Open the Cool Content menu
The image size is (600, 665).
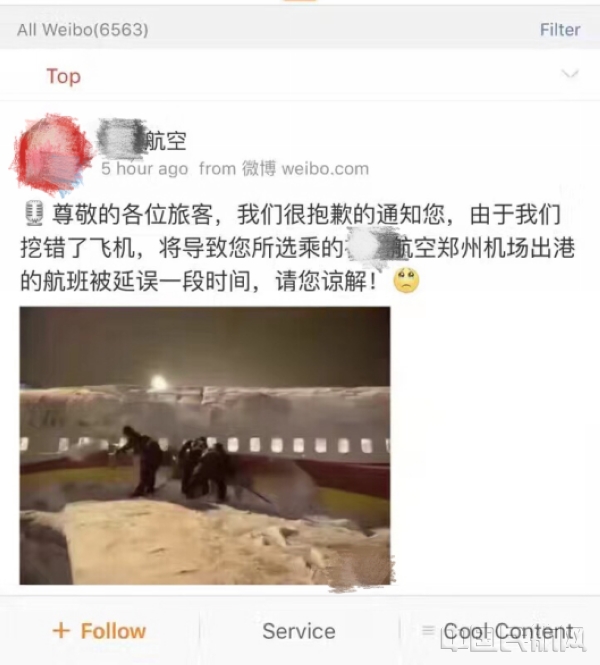point(498,630)
